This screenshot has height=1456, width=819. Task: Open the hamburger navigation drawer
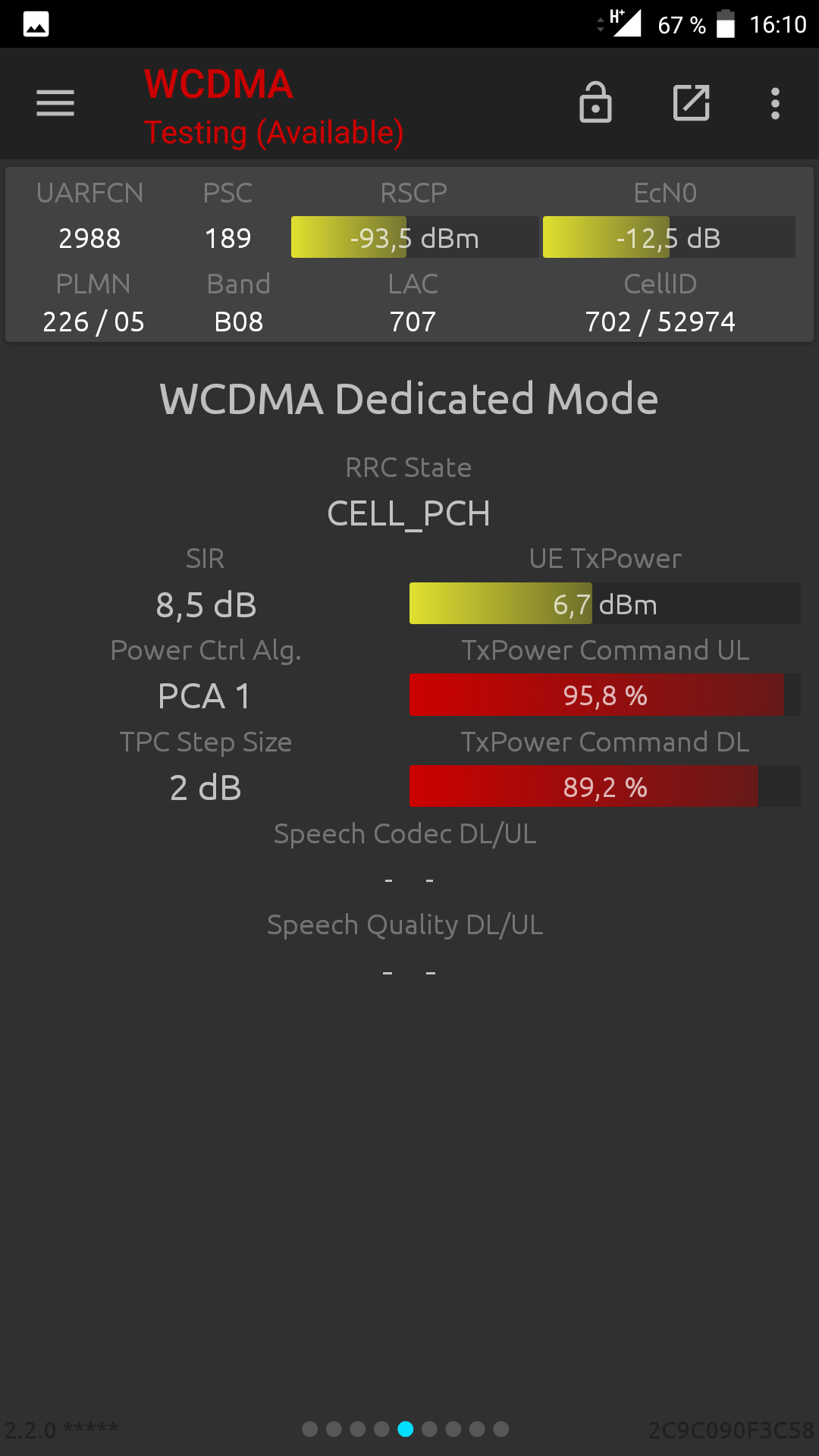pos(55,103)
